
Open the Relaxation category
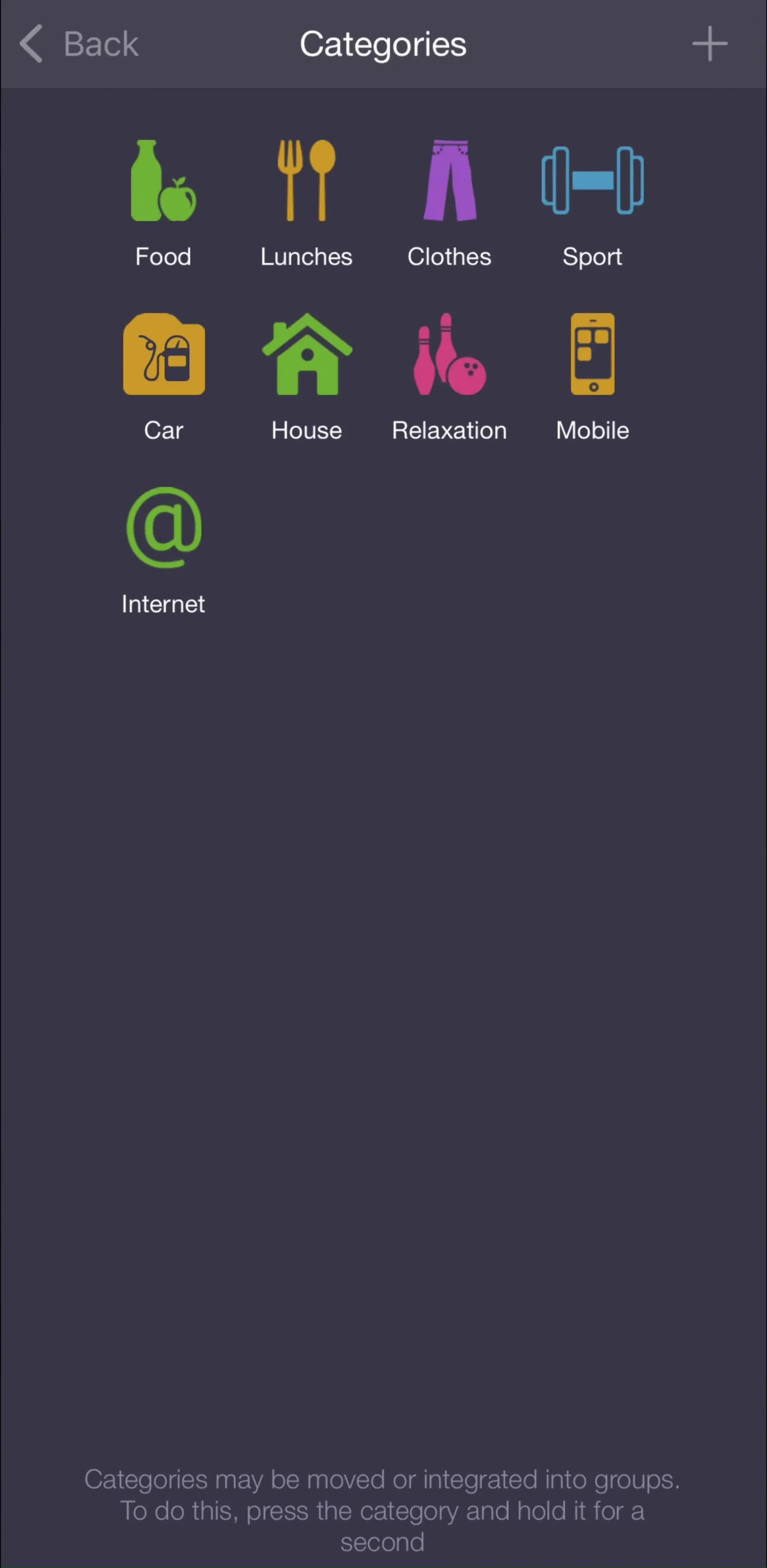pos(450,377)
